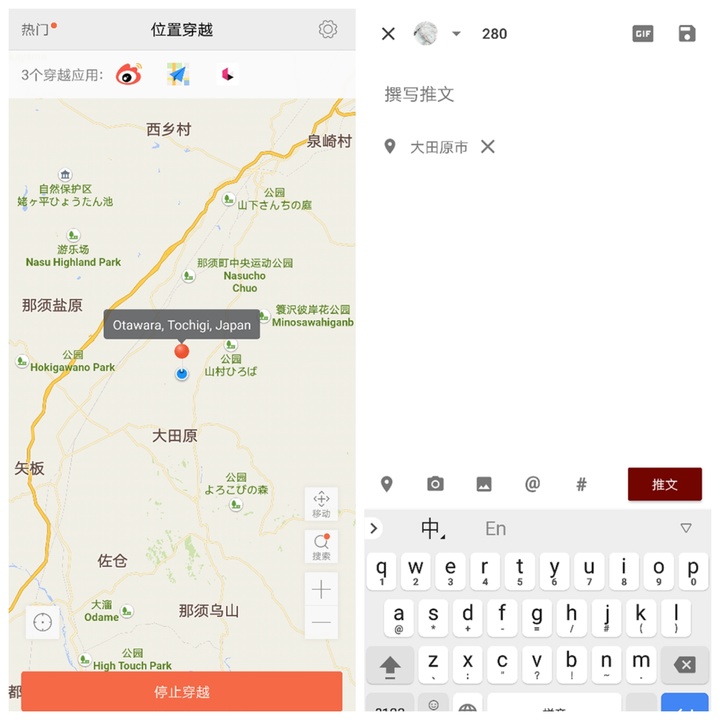Tap the 移动 move button

pos(321,503)
